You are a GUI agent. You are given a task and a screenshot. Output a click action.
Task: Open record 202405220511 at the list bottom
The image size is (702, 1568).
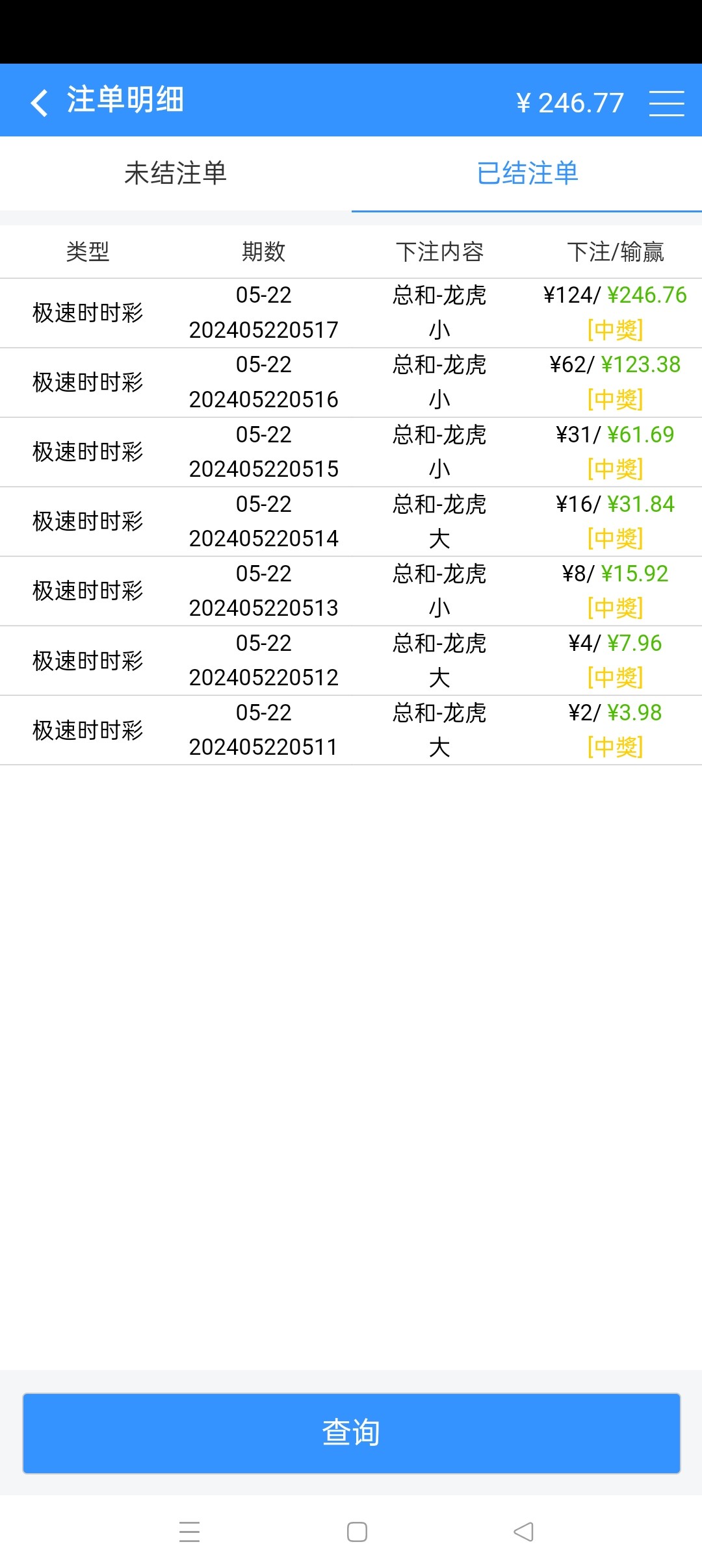264,729
